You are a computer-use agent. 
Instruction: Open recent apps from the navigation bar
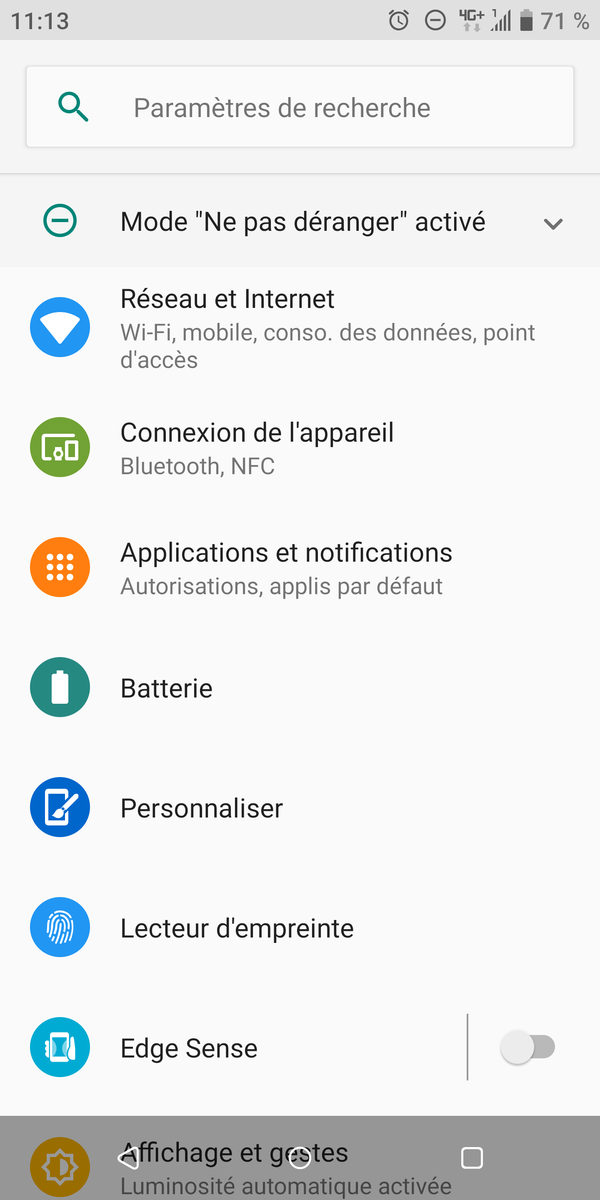pos(472,1158)
